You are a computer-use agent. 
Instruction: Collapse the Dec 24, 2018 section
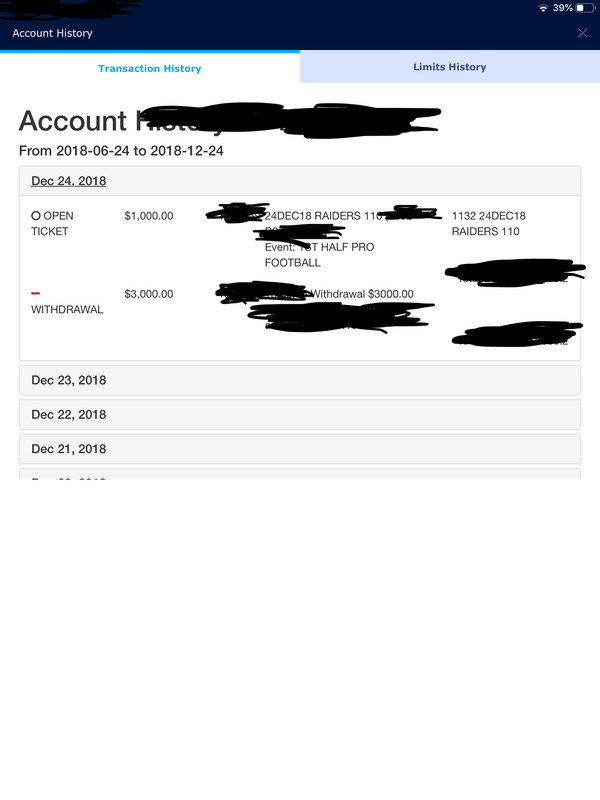point(69,181)
